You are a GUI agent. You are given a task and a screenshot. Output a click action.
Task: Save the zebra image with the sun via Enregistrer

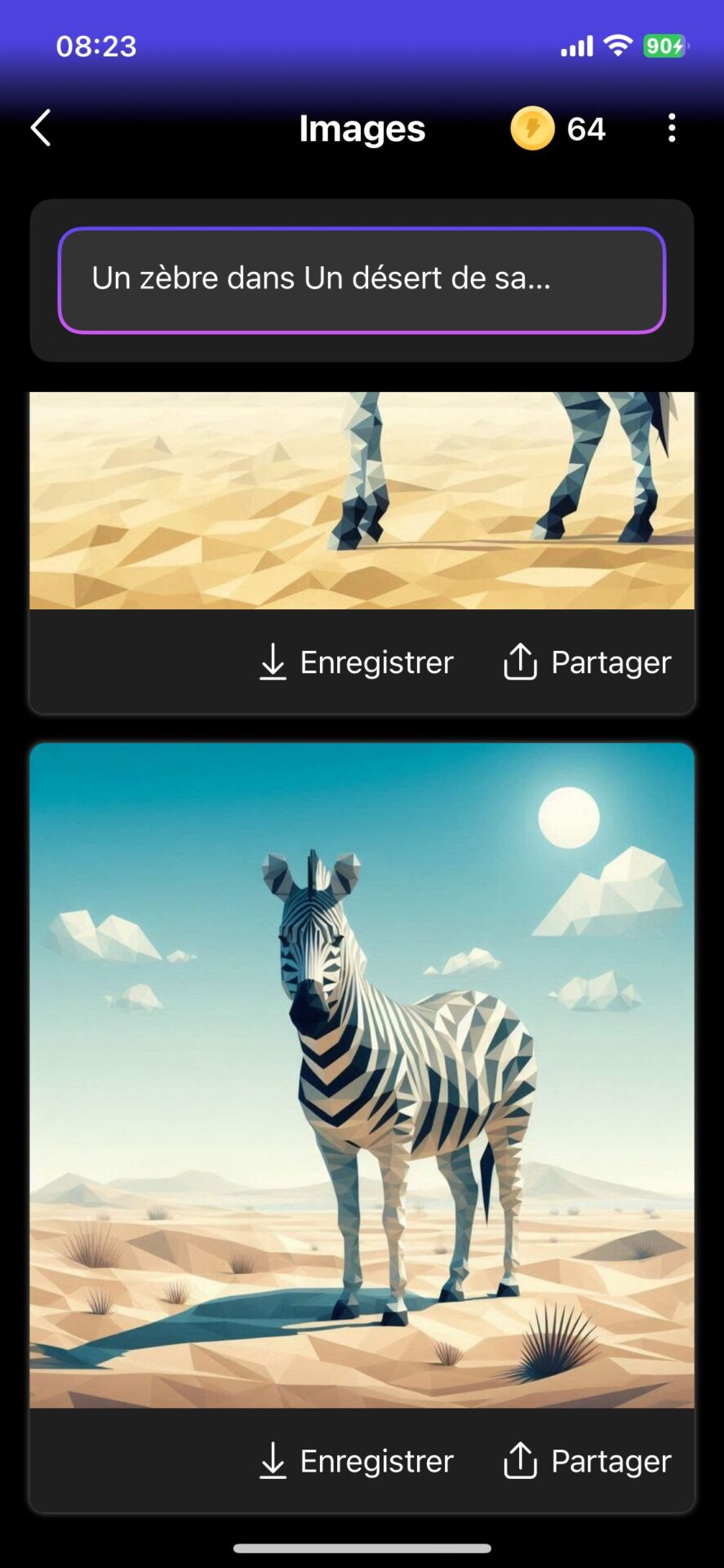pos(356,1461)
